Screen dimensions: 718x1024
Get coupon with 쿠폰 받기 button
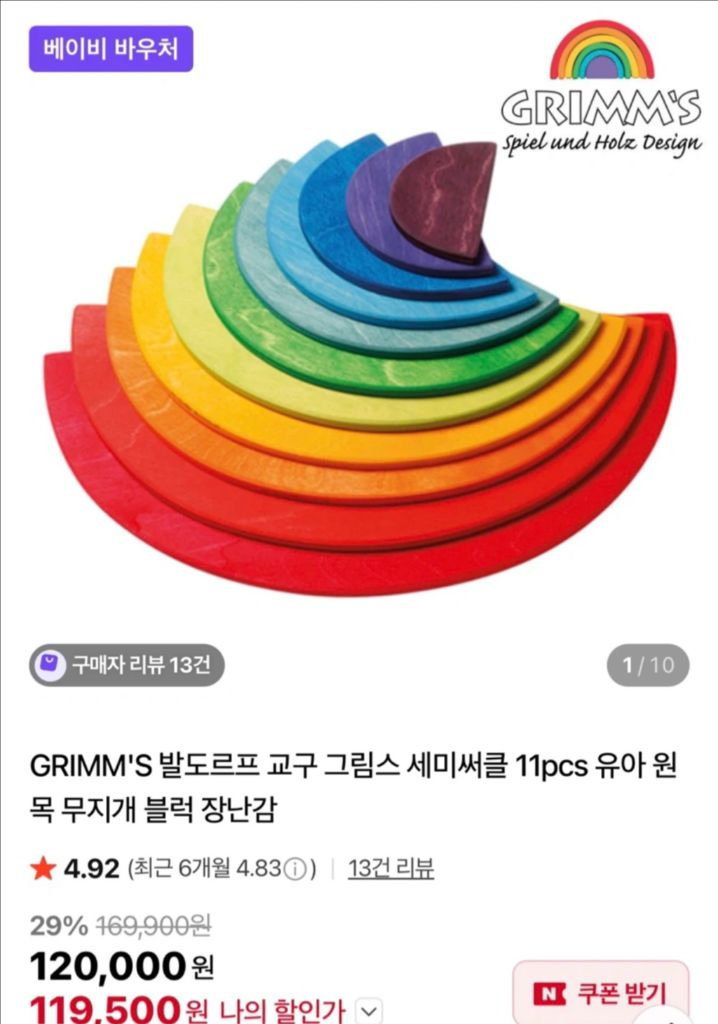click(x=602, y=993)
